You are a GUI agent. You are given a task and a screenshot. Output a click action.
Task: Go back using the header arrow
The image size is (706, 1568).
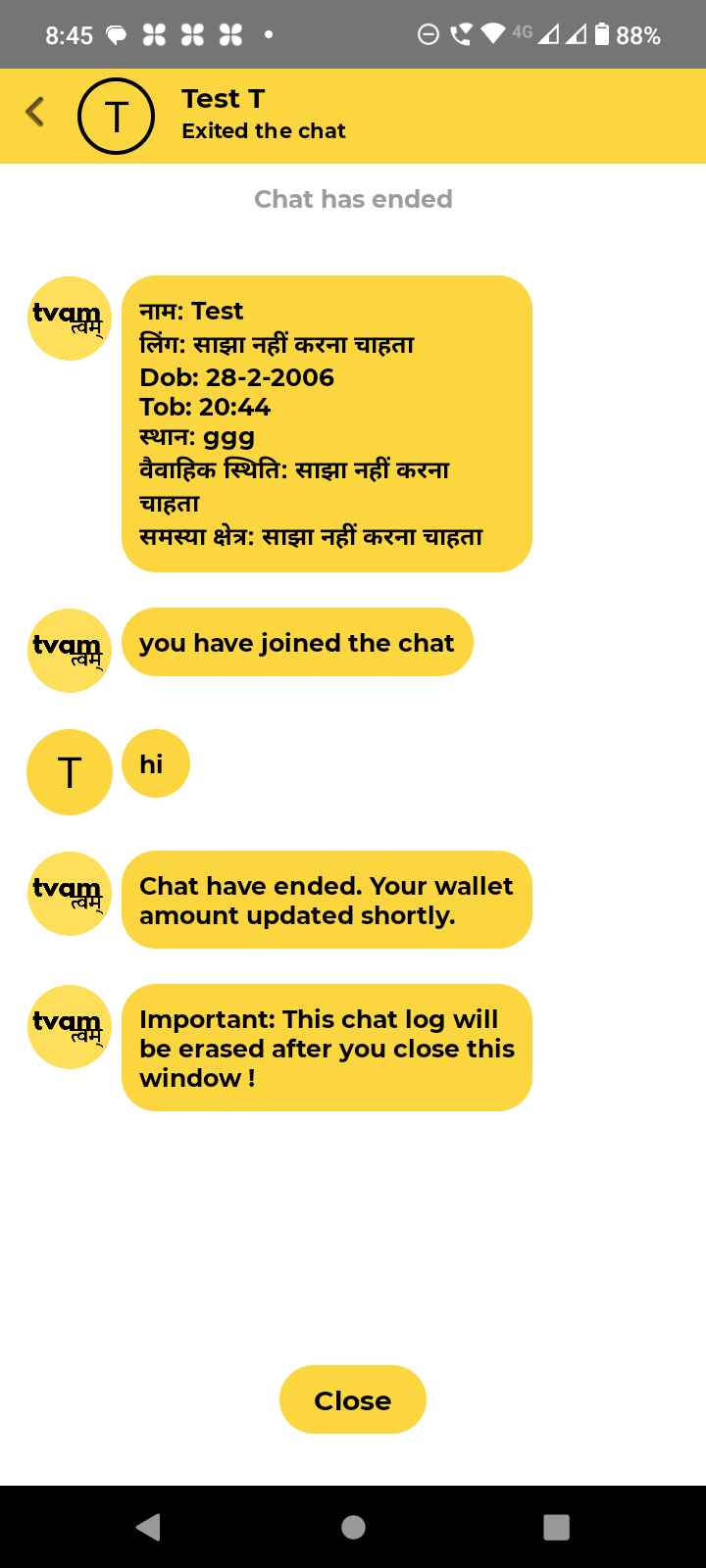pos(35,112)
